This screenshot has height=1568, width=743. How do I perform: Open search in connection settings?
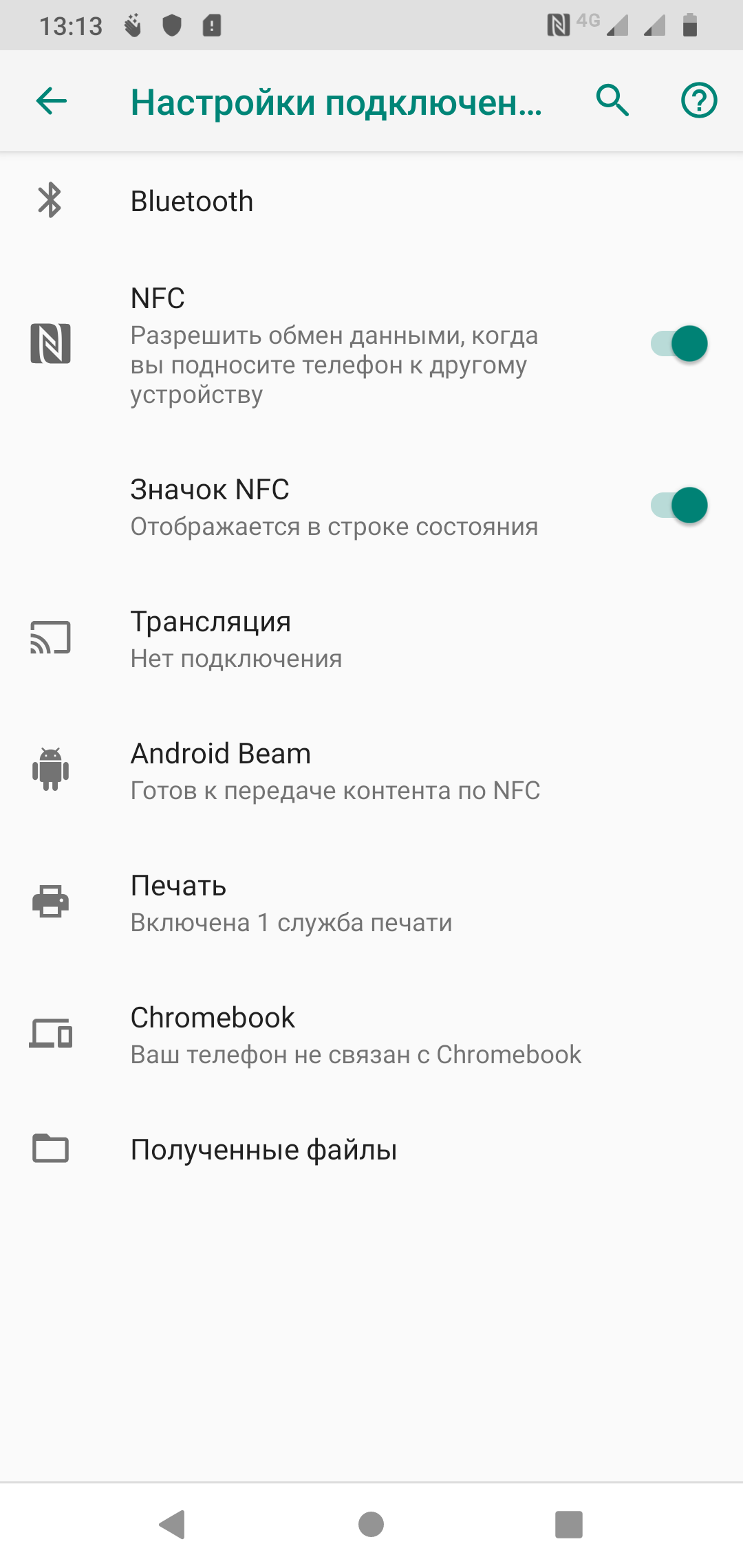click(613, 101)
